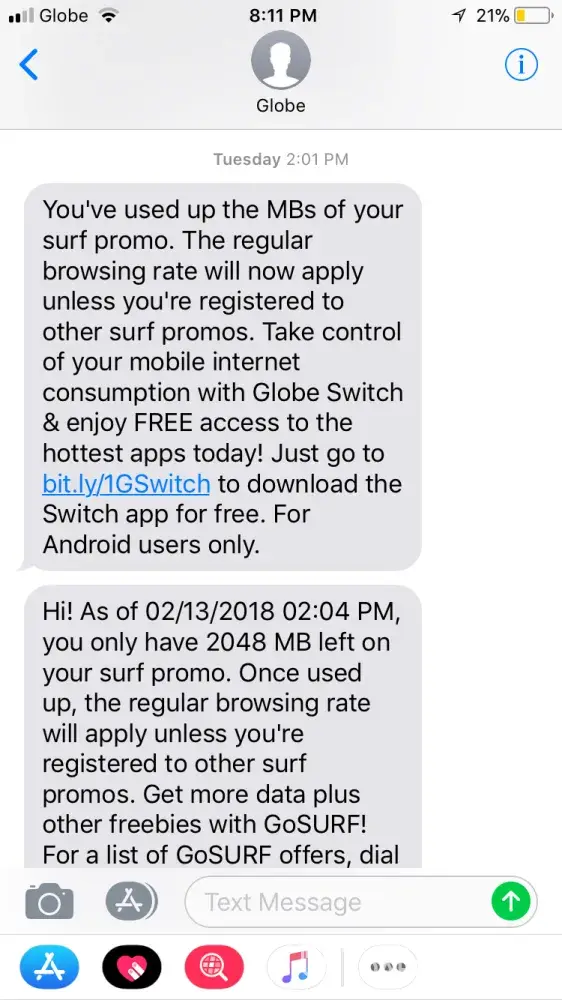The image size is (562, 1000).
Task: Open the info details for Globe
Action: coord(521,64)
